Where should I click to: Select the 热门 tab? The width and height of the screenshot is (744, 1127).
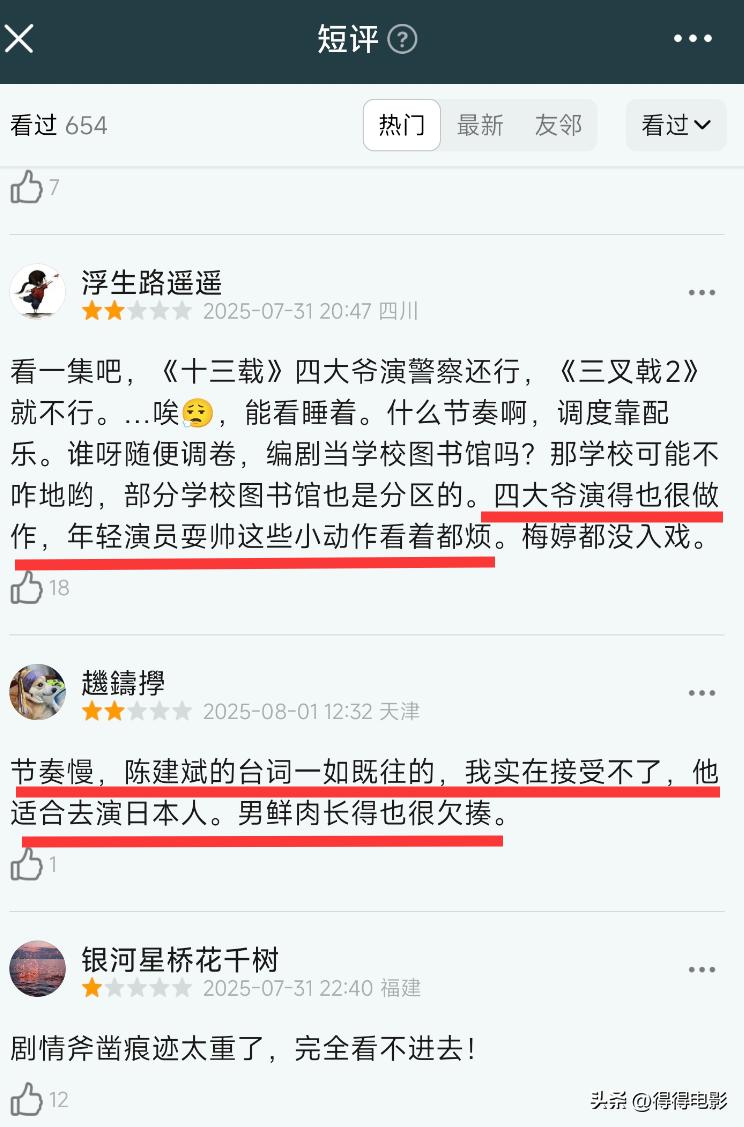click(401, 125)
